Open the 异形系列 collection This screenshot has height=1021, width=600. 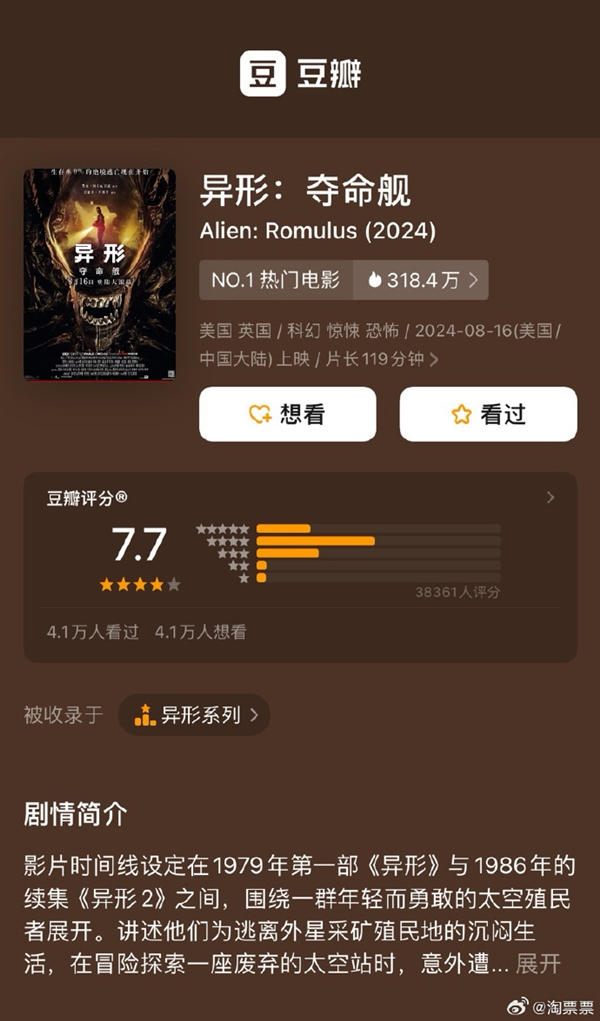[x=194, y=715]
